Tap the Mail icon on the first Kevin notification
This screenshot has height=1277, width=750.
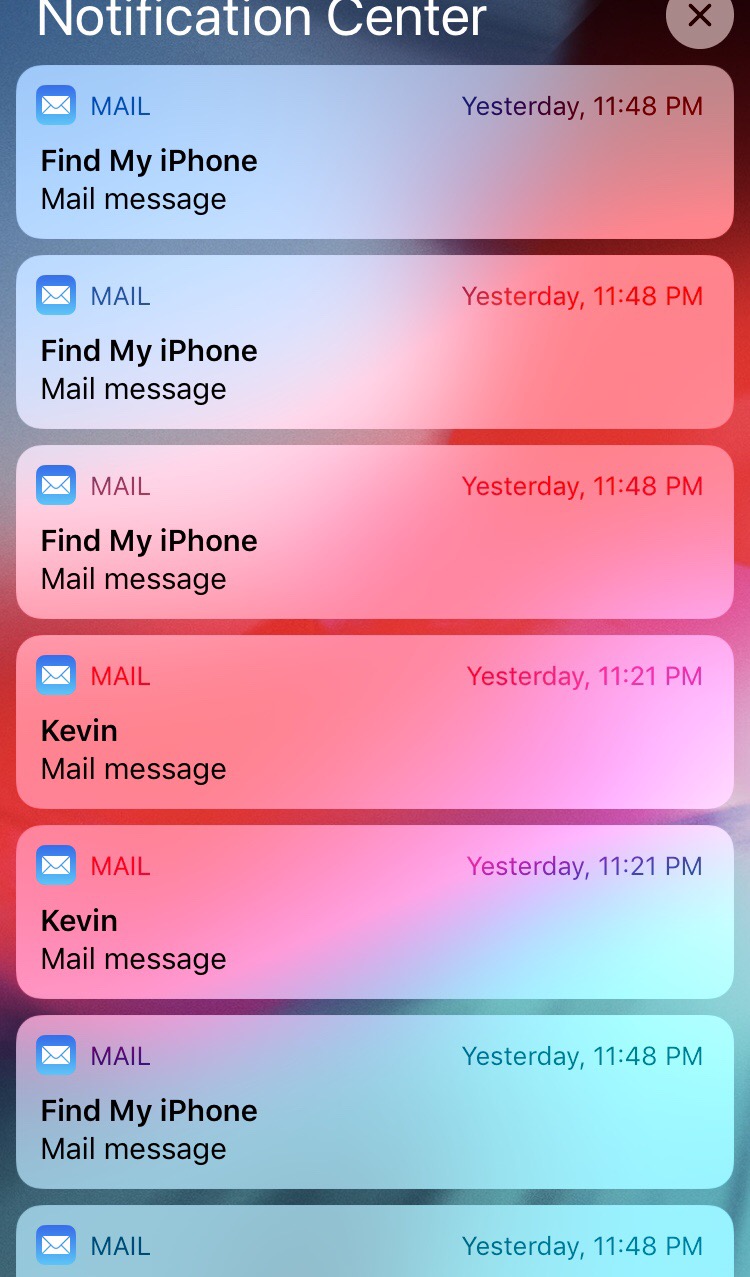click(x=56, y=674)
